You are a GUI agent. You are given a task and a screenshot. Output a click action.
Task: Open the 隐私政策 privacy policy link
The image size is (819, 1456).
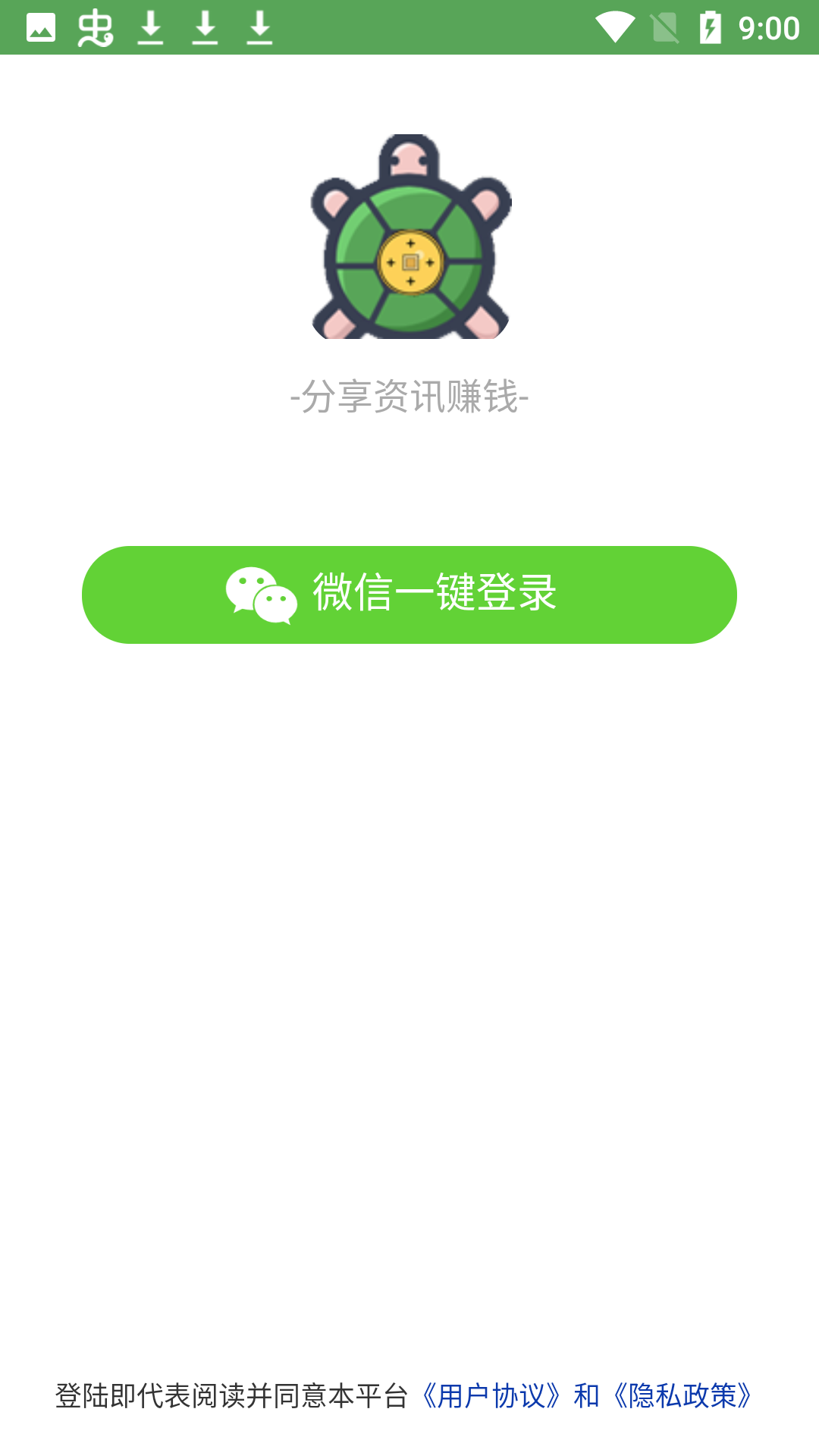(682, 1396)
